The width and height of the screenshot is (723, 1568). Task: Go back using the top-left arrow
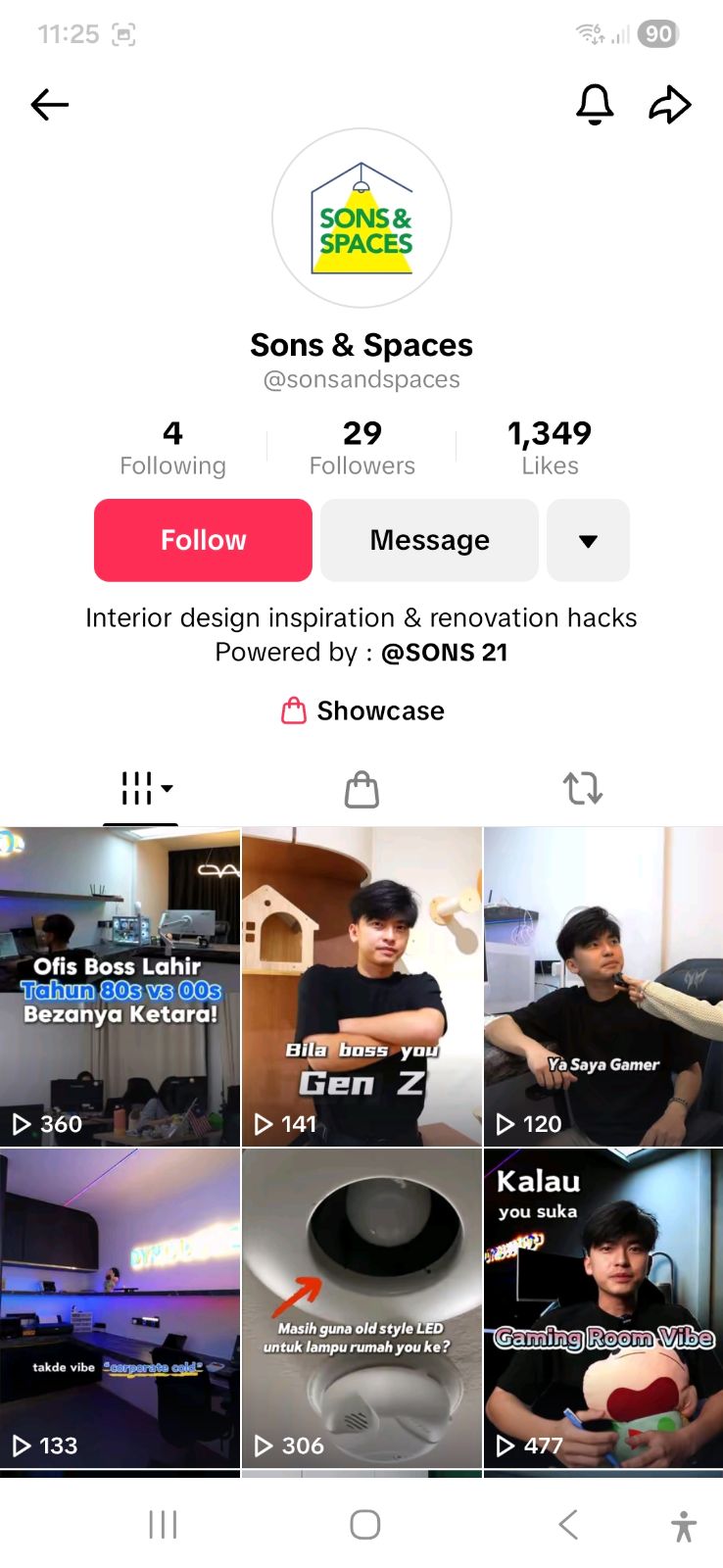point(49,104)
